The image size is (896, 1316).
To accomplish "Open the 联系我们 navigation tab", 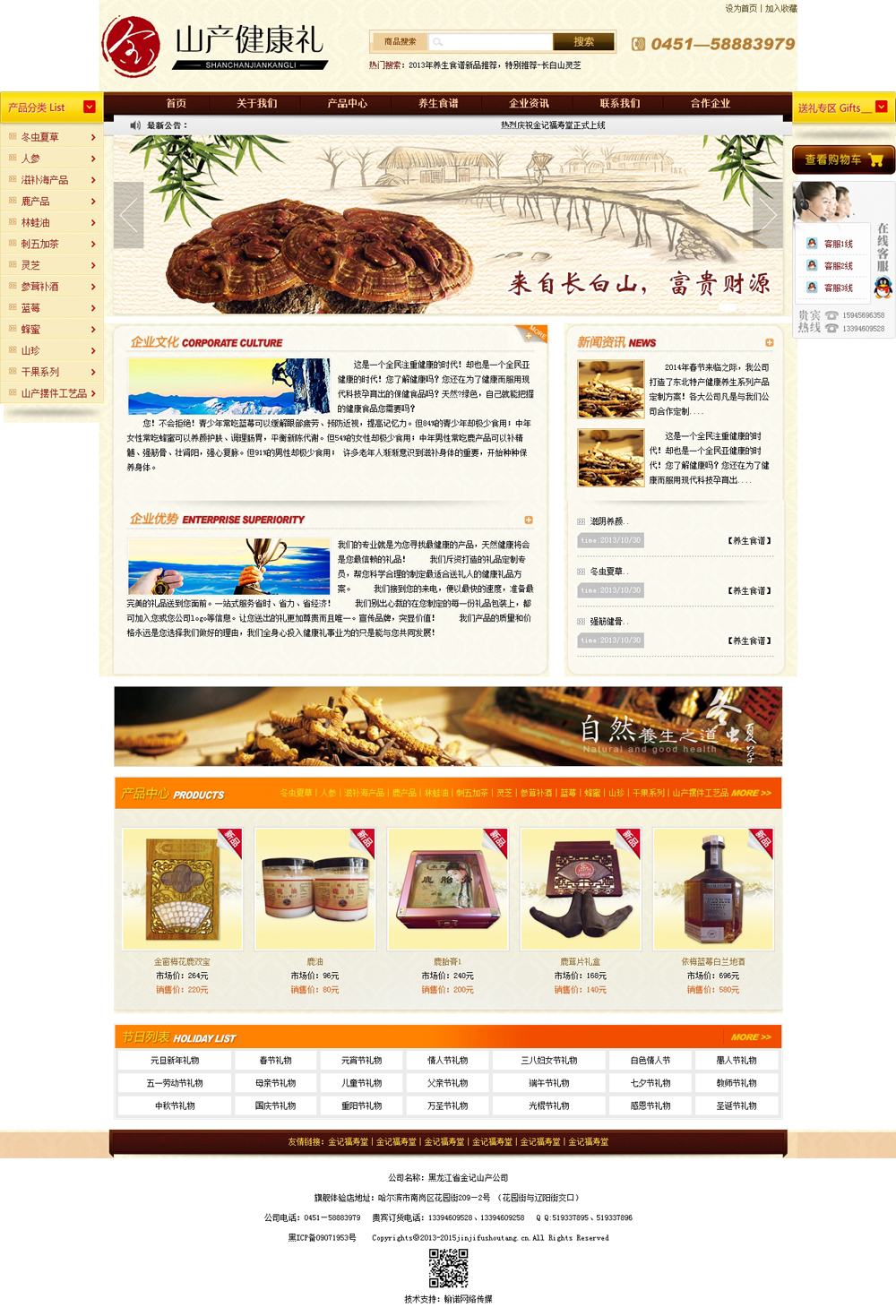I will (x=619, y=103).
